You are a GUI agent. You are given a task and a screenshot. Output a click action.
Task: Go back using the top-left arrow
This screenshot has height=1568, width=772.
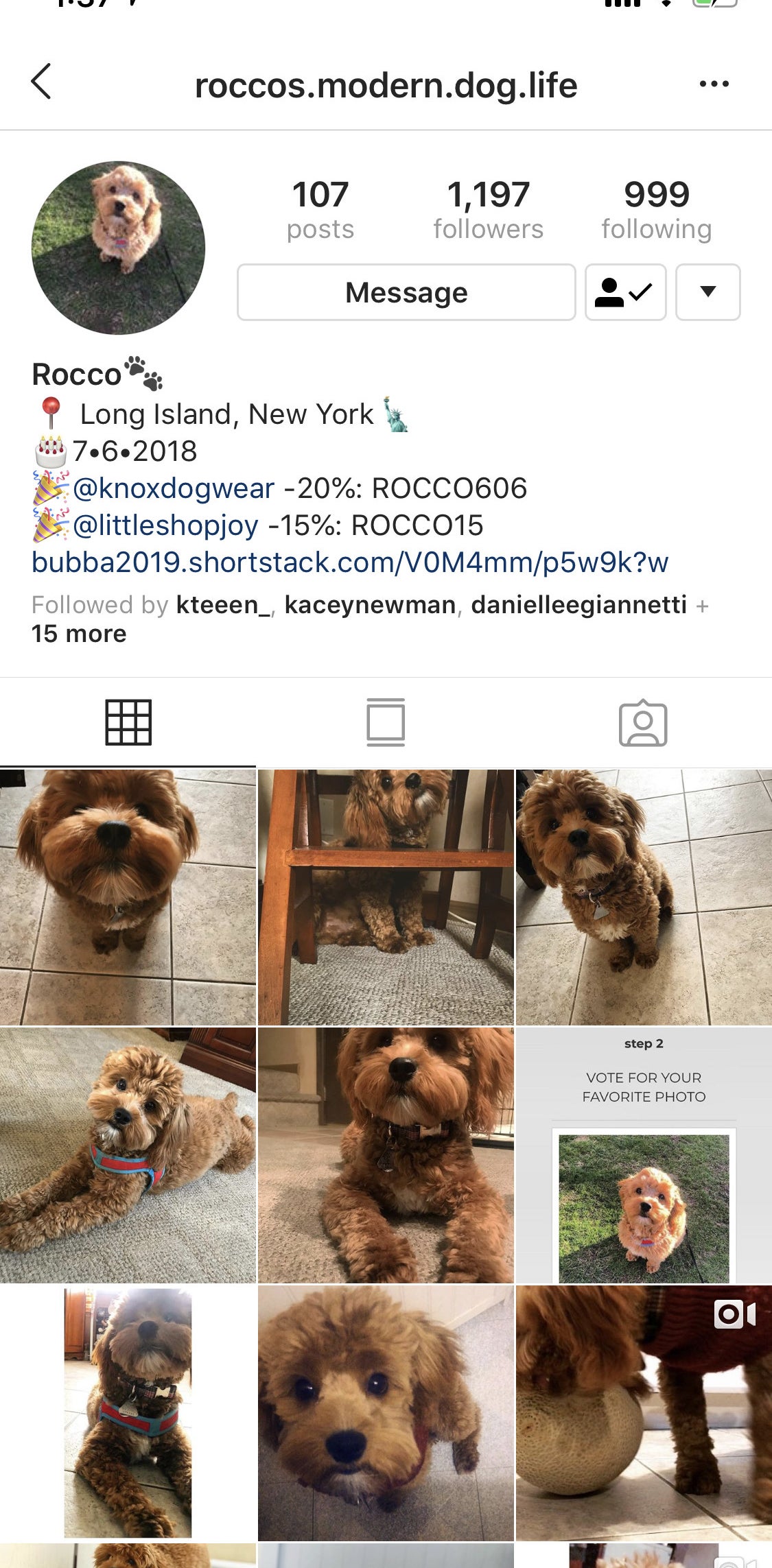41,82
